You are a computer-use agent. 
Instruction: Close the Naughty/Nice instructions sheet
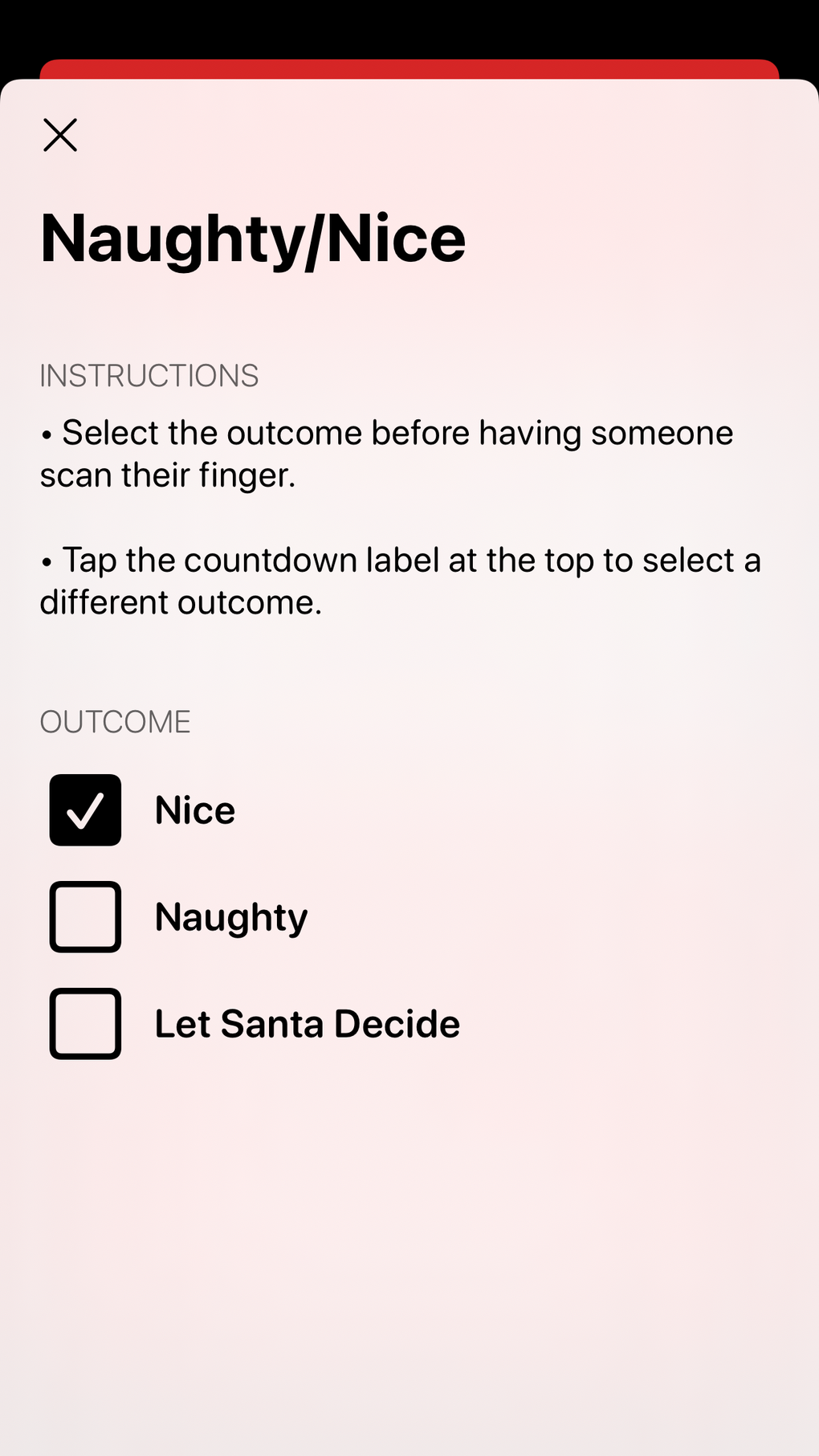pos(59,135)
